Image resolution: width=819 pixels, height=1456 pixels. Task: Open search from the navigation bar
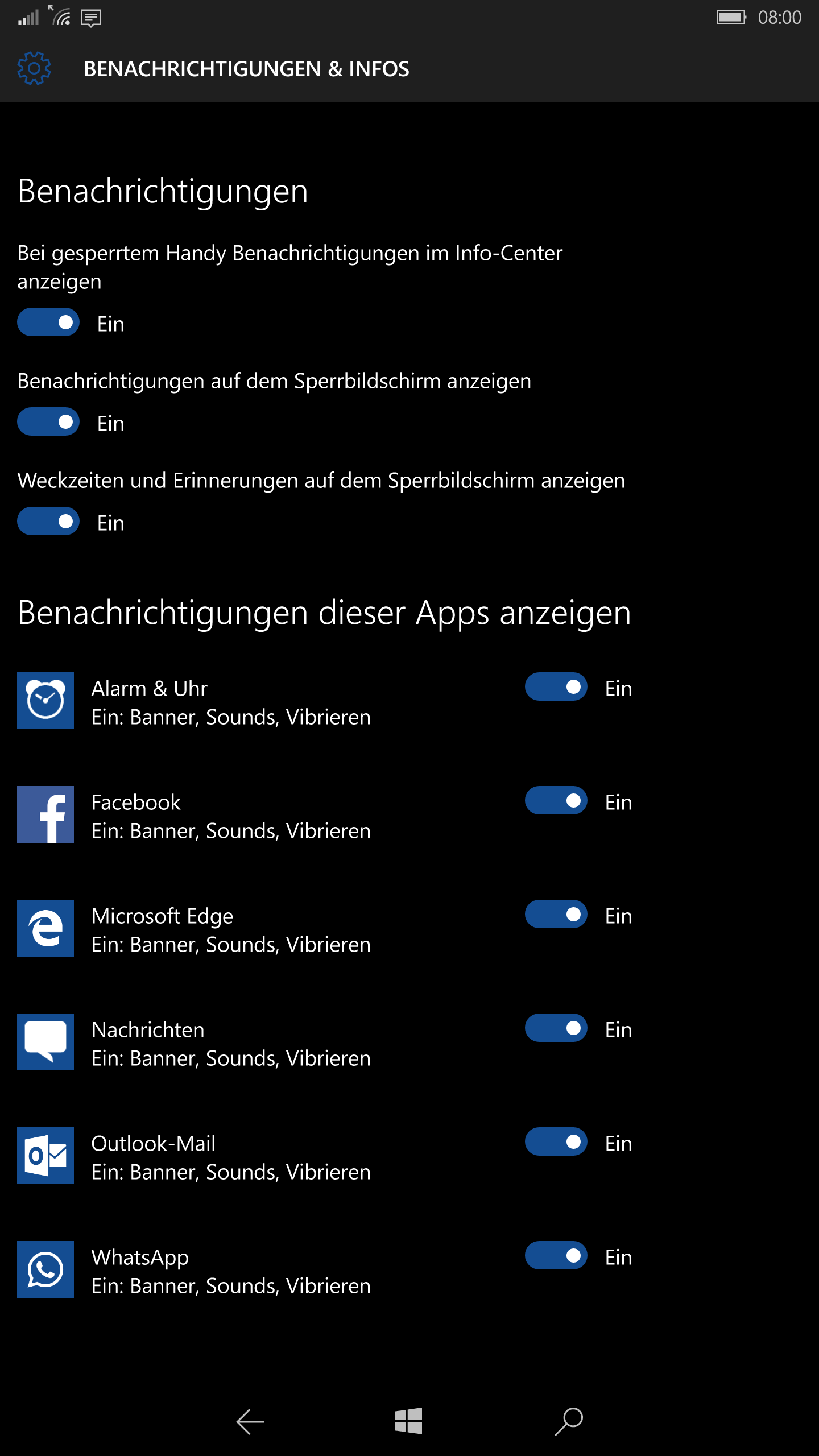[x=569, y=1421]
